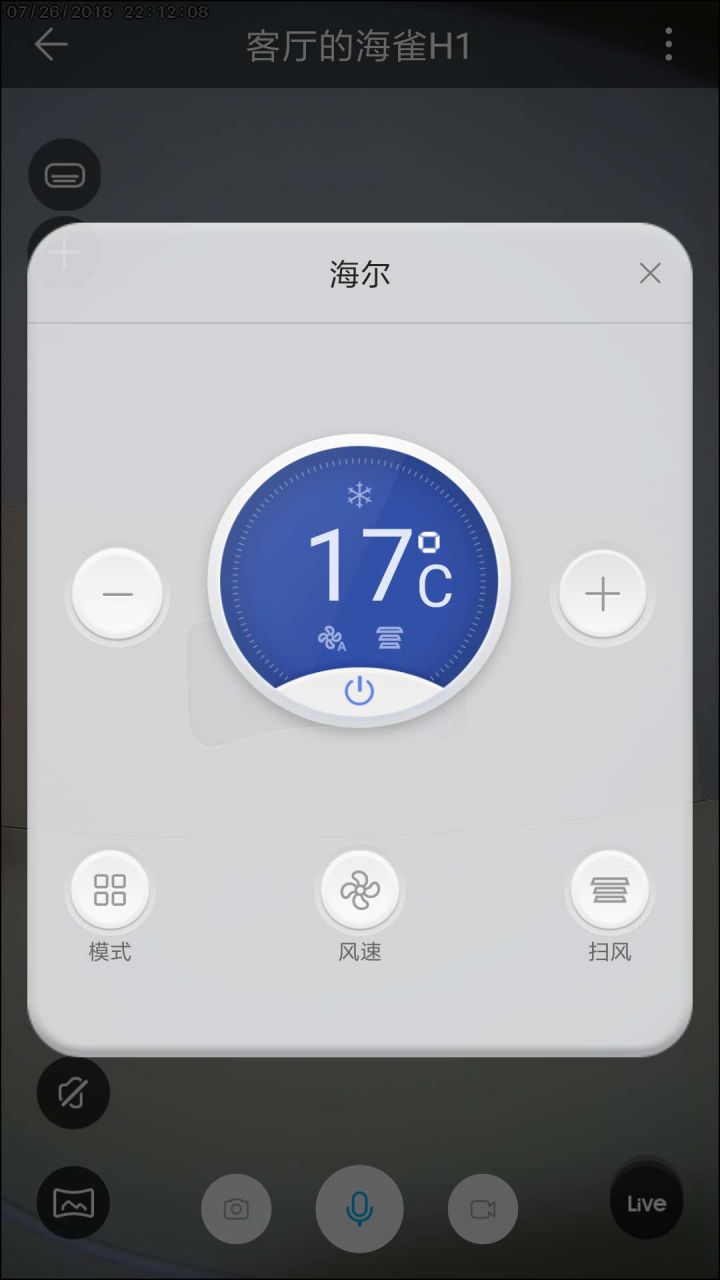This screenshot has width=720, height=1280.
Task: Decrease temperature with the minus button
Action: point(118,593)
